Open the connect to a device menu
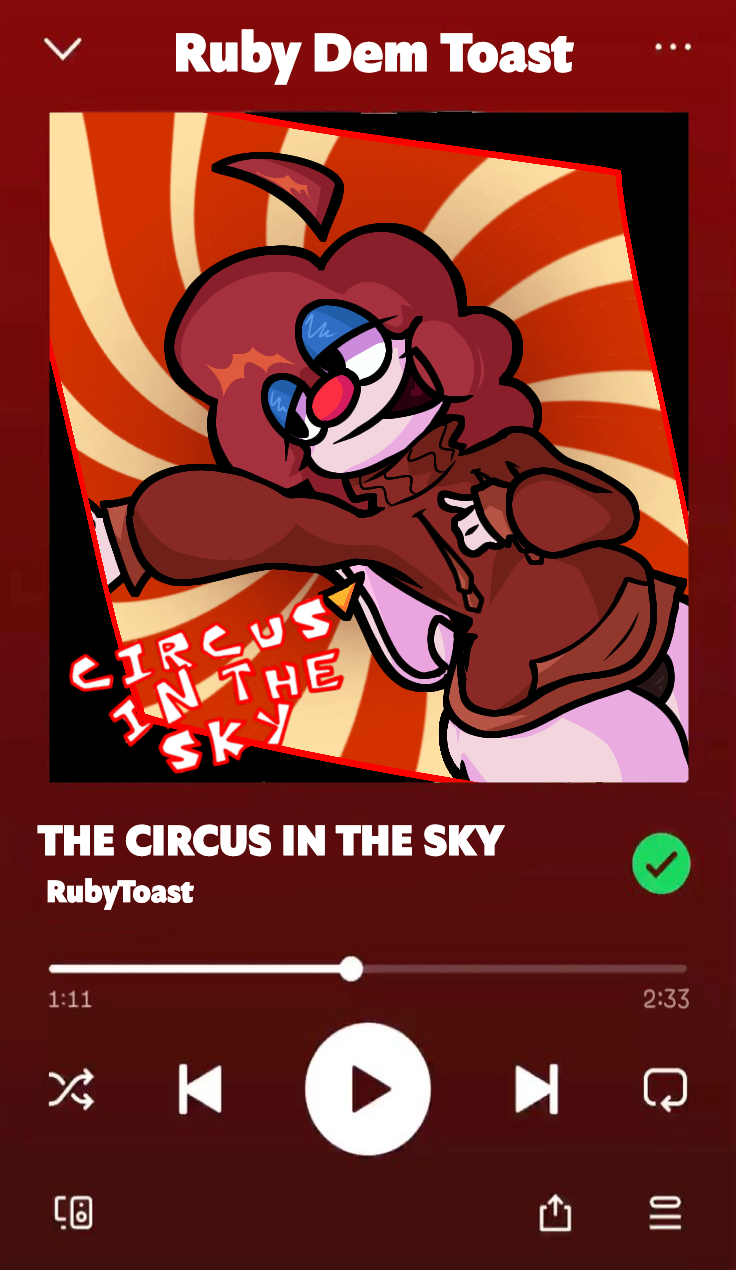 click(x=73, y=1213)
